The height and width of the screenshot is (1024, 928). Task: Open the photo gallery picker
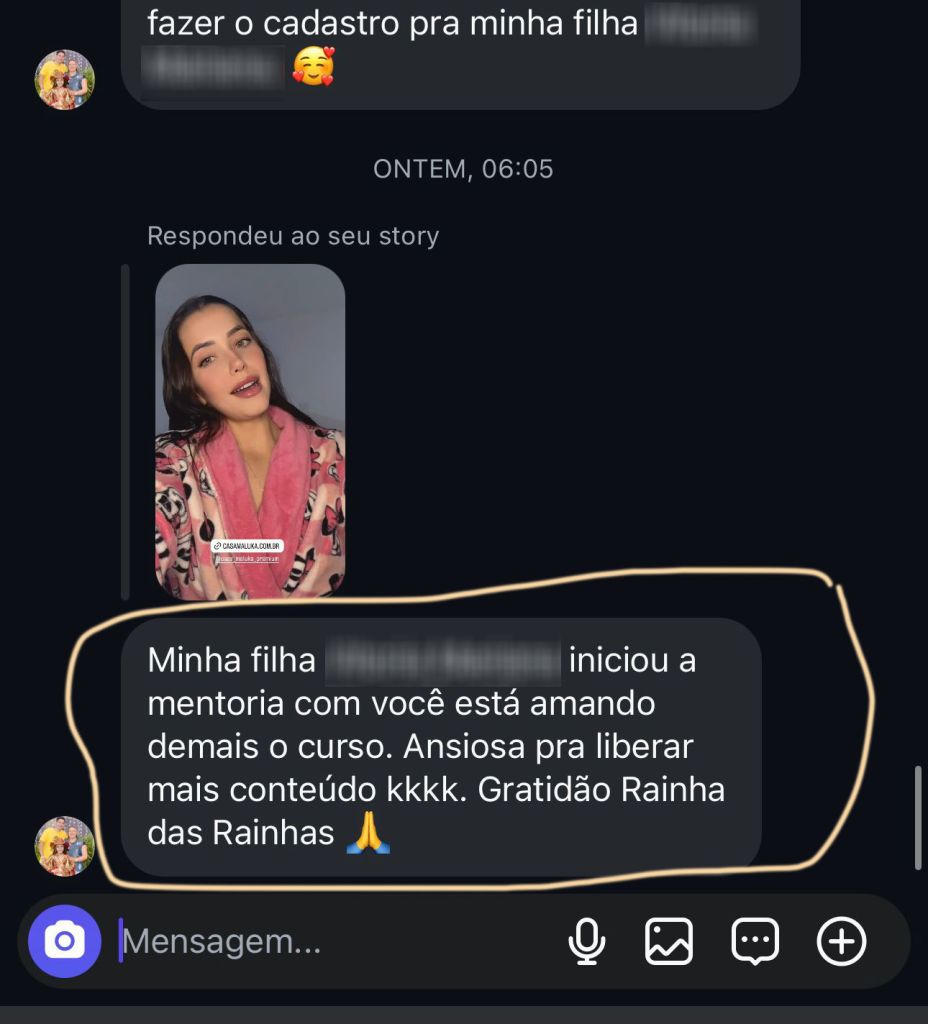pyautogui.click(x=669, y=941)
